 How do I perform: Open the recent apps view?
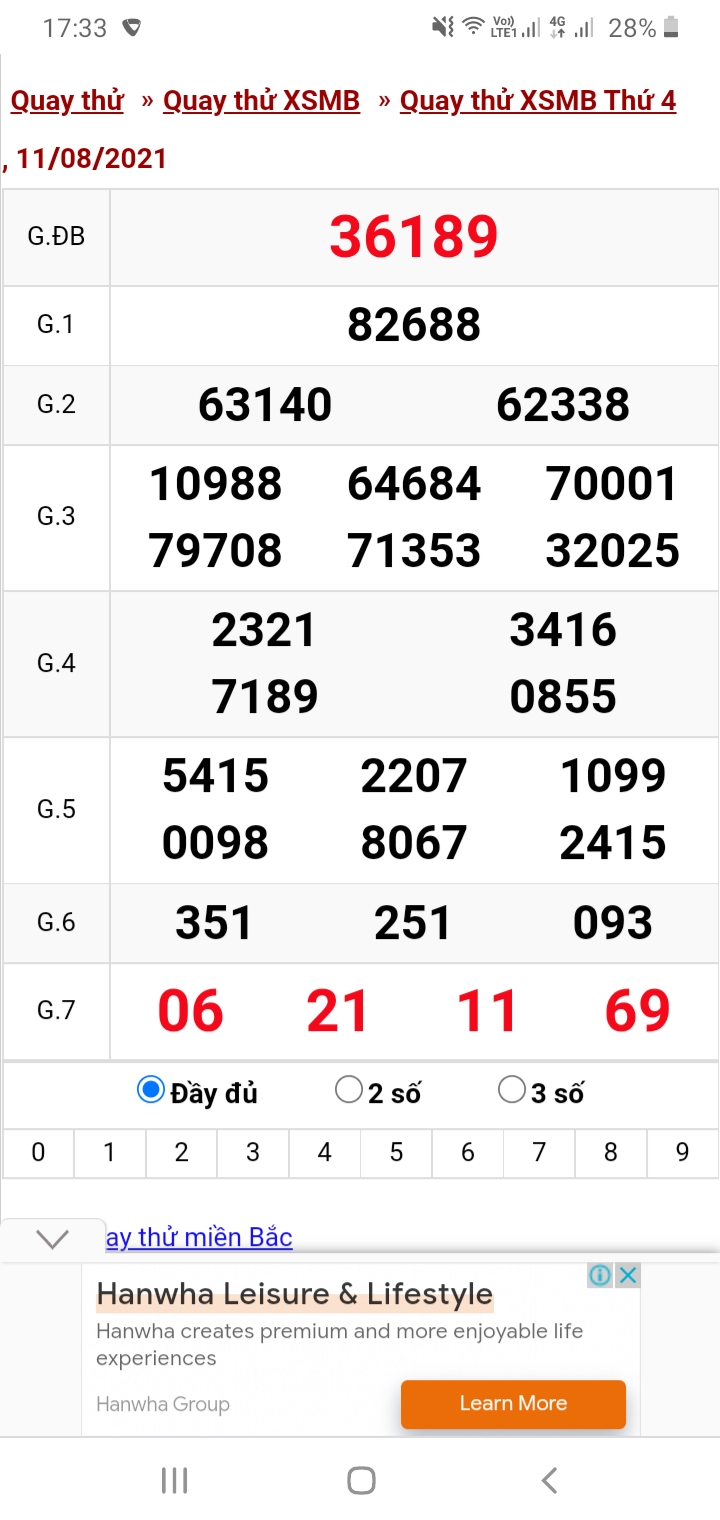click(174, 1480)
